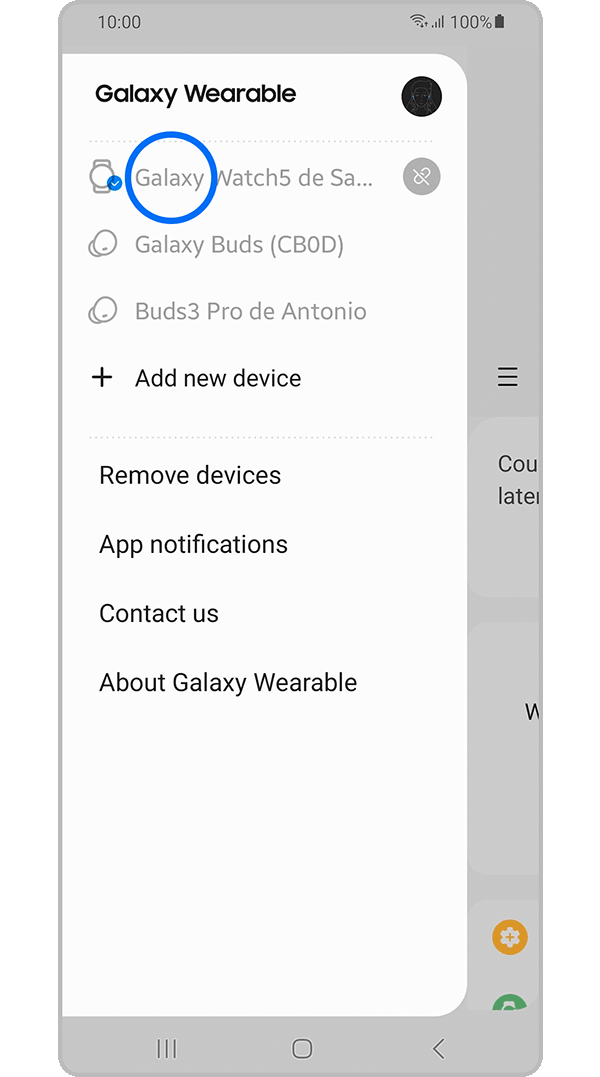Open the profile avatar
Image resolution: width=600 pixels, height=1077 pixels.
(421, 96)
